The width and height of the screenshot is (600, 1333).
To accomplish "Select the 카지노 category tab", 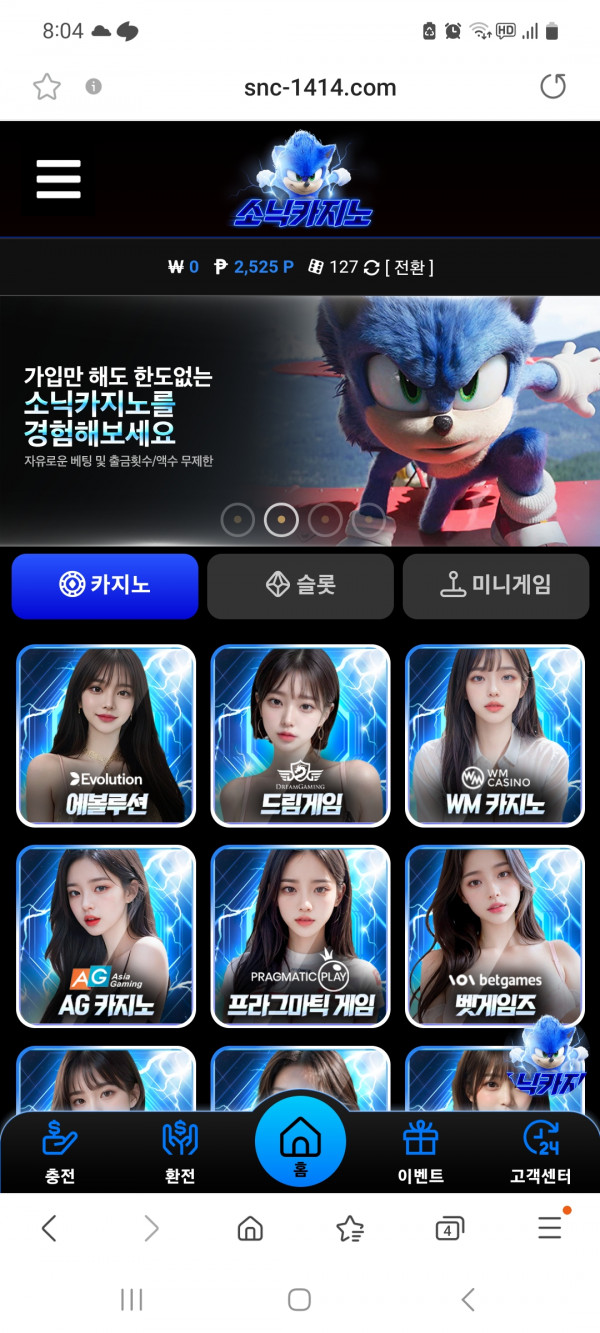I will 105,586.
